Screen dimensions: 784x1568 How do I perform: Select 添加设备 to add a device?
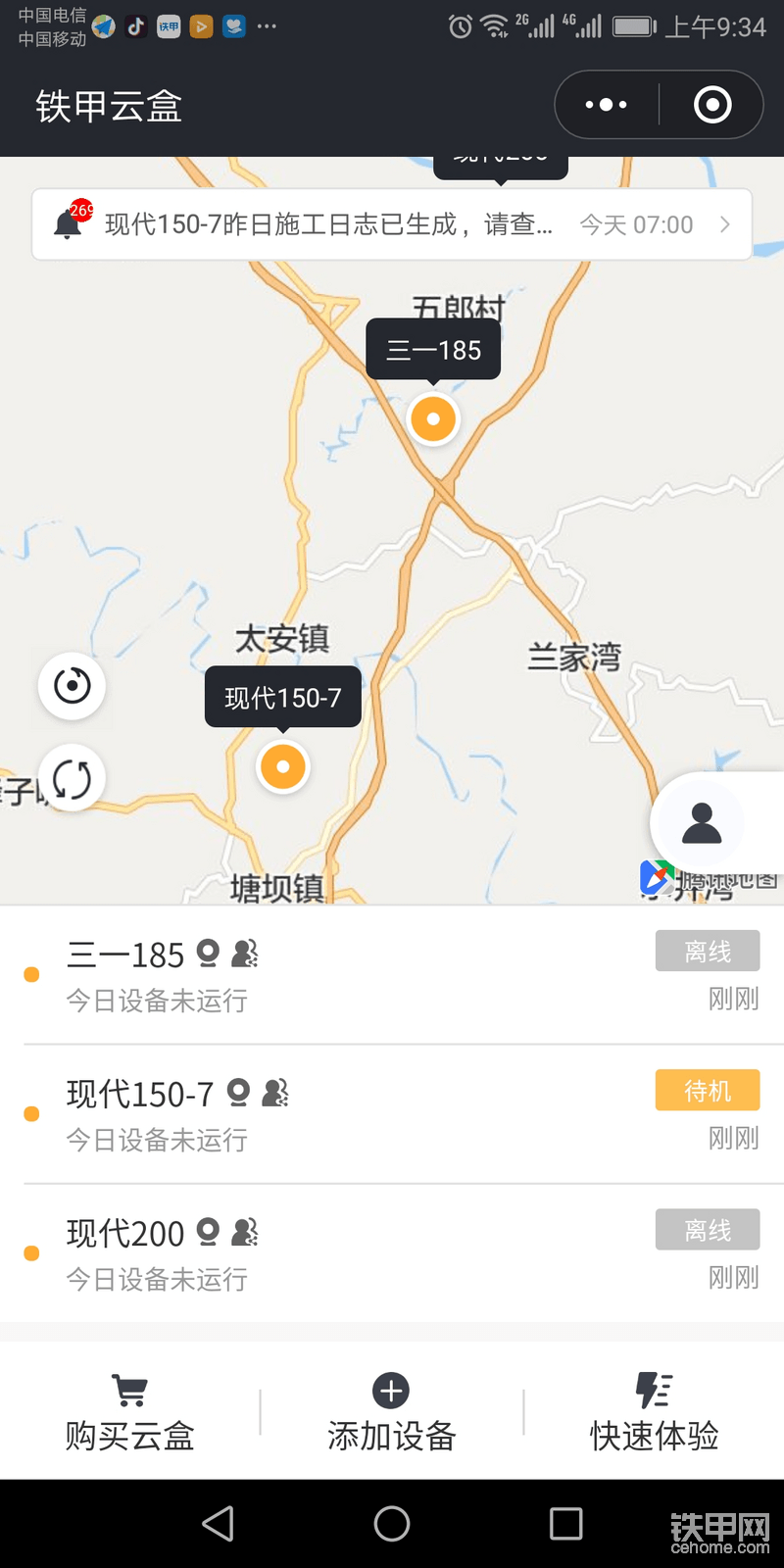(392, 1412)
